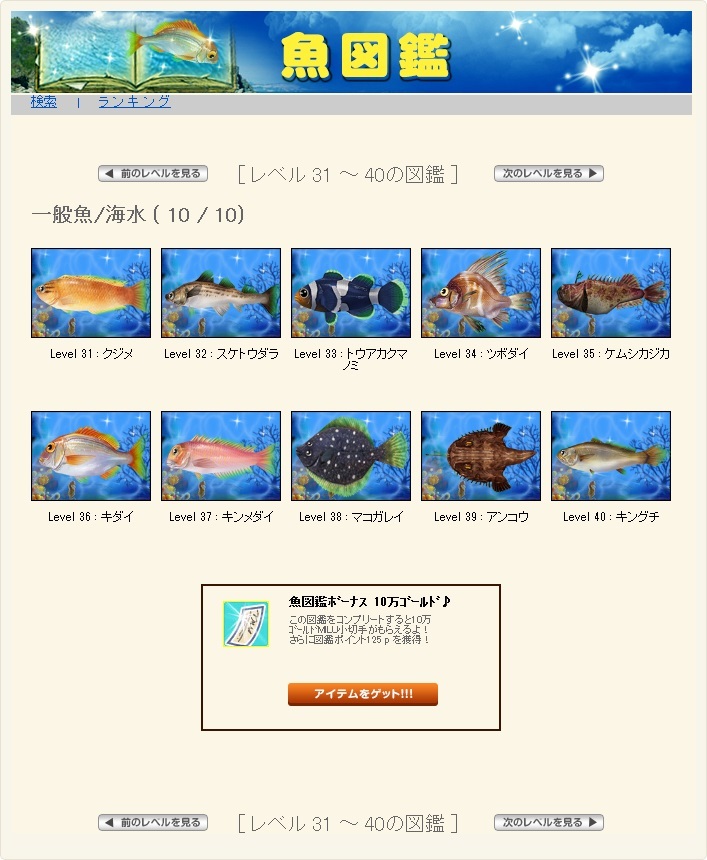Tap the top 前のレベルを見る button
The width and height of the screenshot is (707, 860).
[x=153, y=174]
